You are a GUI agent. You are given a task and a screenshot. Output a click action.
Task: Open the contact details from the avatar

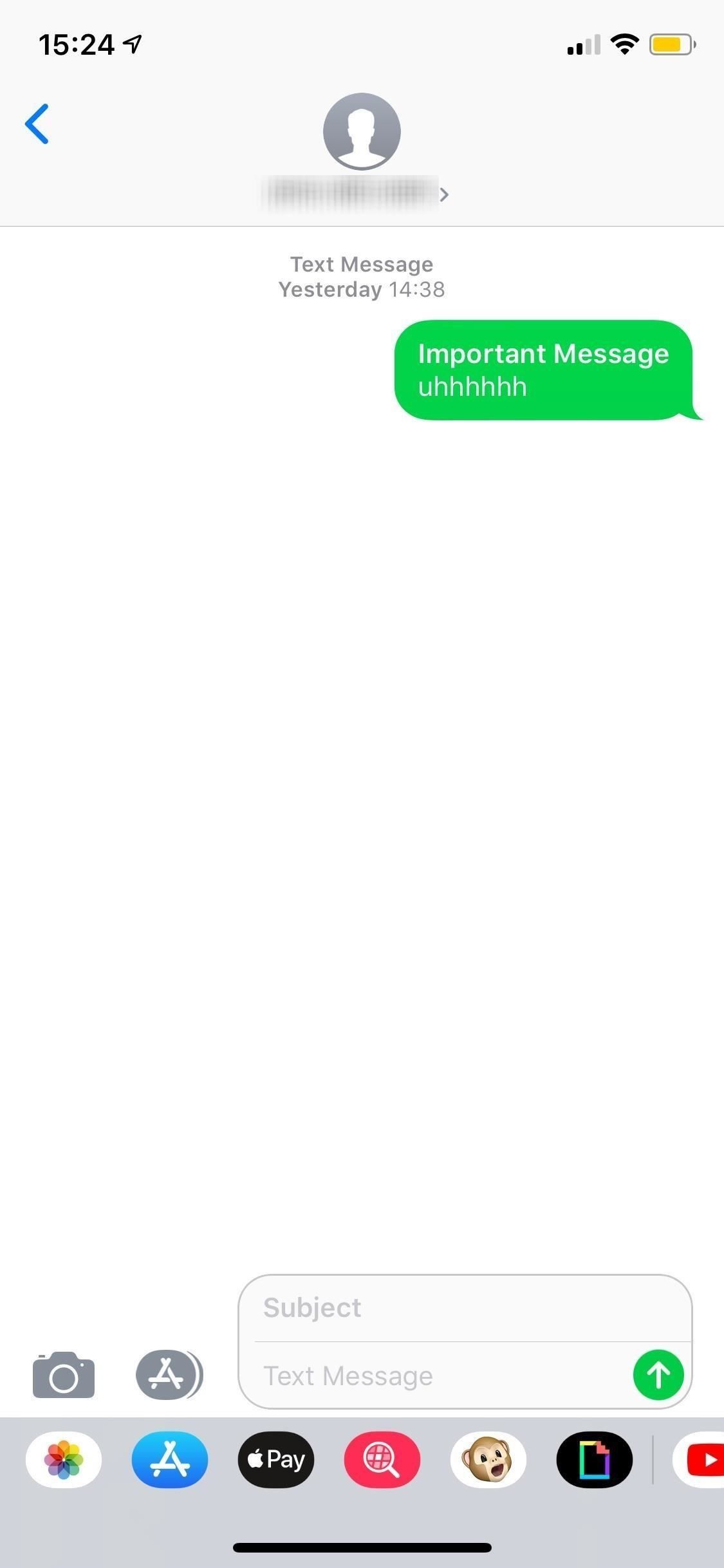click(x=362, y=131)
